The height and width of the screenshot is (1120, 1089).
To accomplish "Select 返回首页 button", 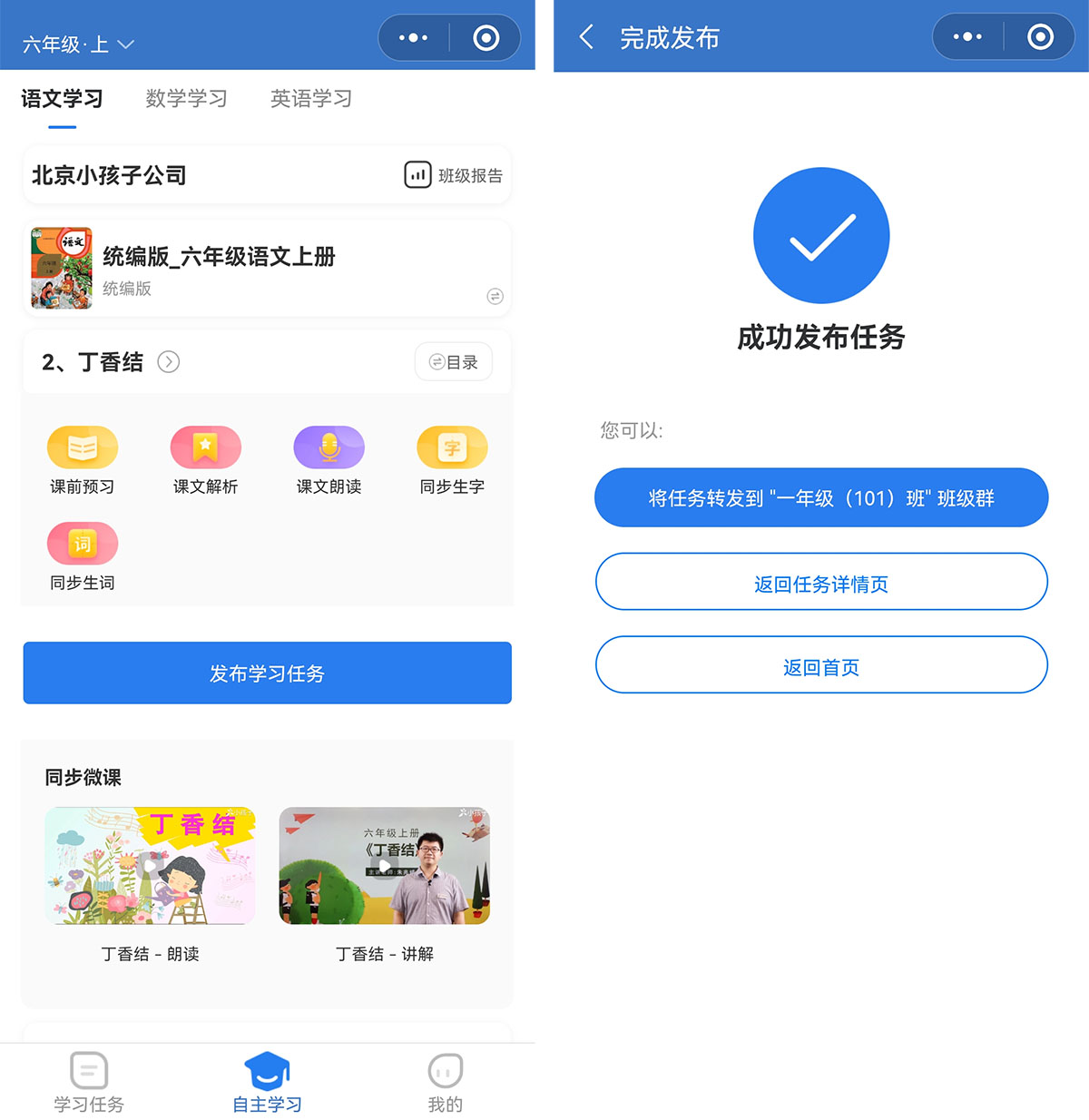I will [820, 666].
